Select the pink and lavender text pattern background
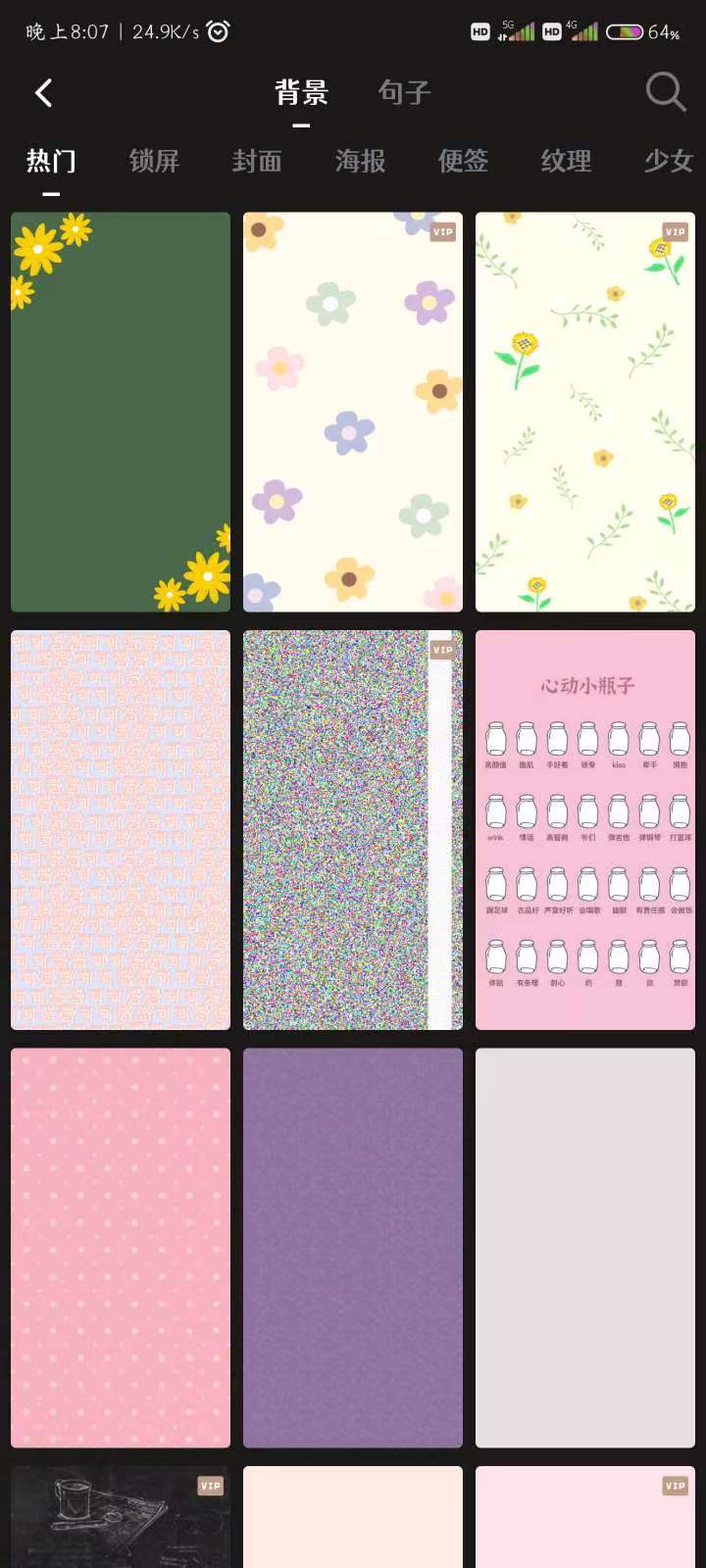 pos(121,829)
